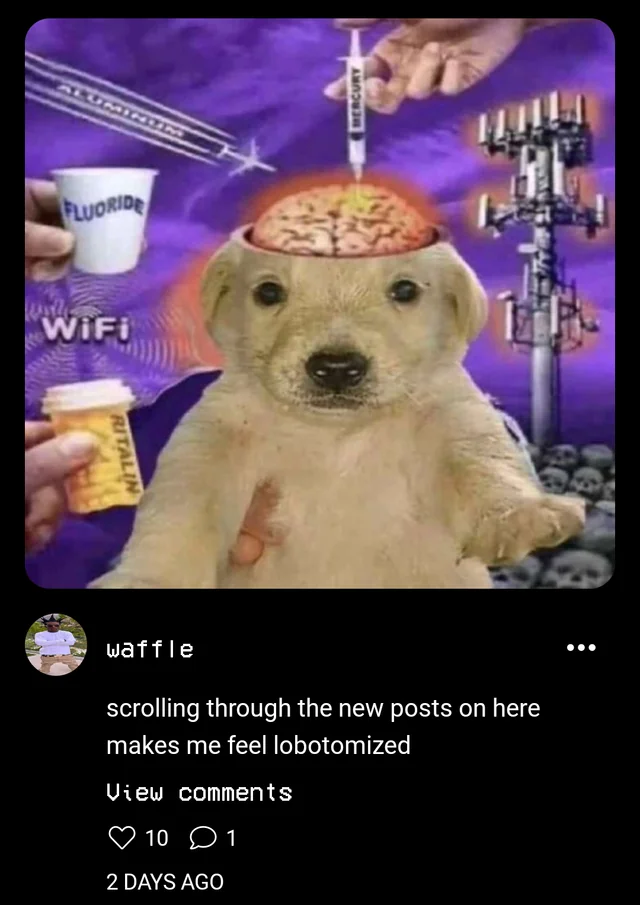This screenshot has height=905, width=640.
Task: Open the waffle username profile
Action: pos(150,649)
